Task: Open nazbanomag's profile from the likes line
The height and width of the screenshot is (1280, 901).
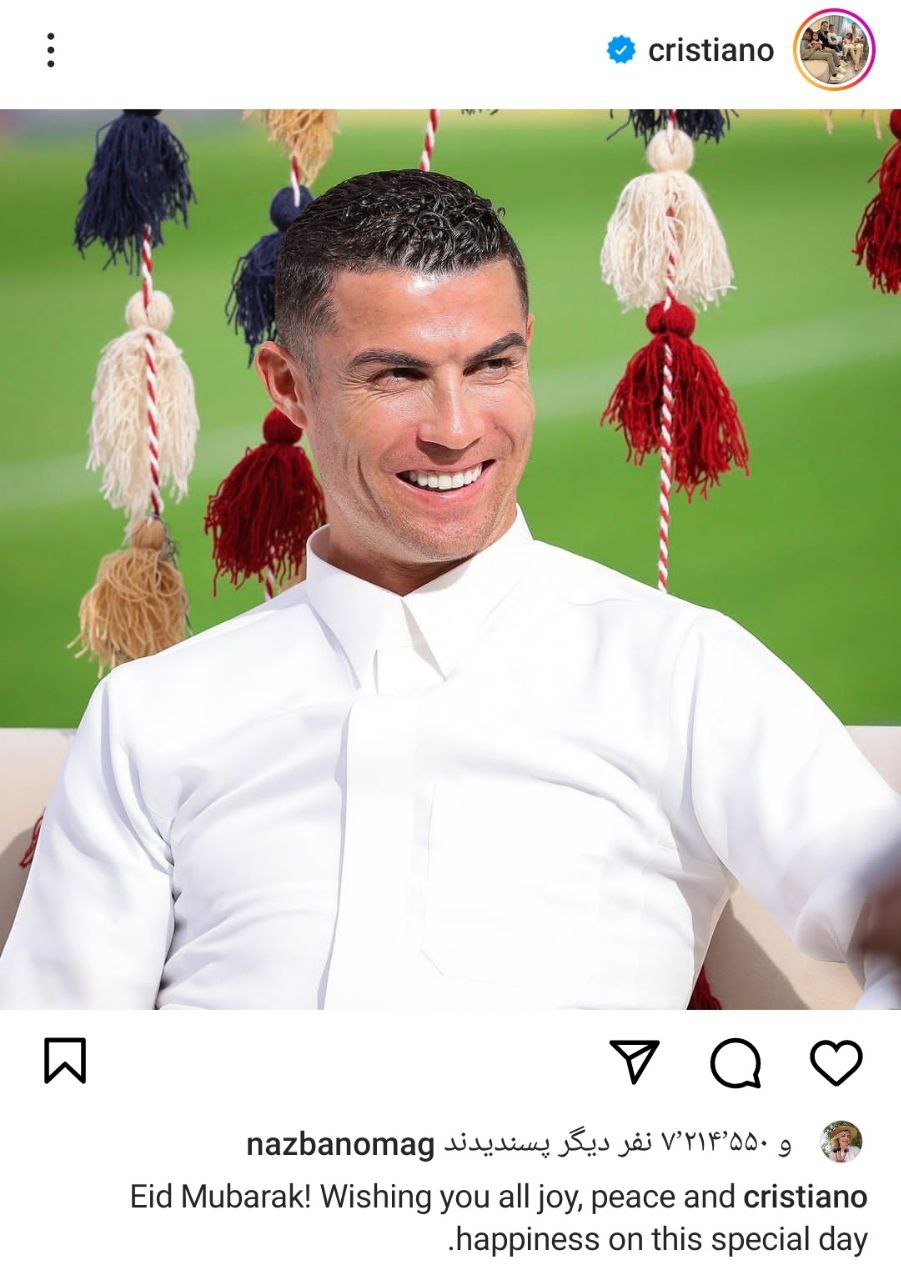Action: [x=340, y=1144]
